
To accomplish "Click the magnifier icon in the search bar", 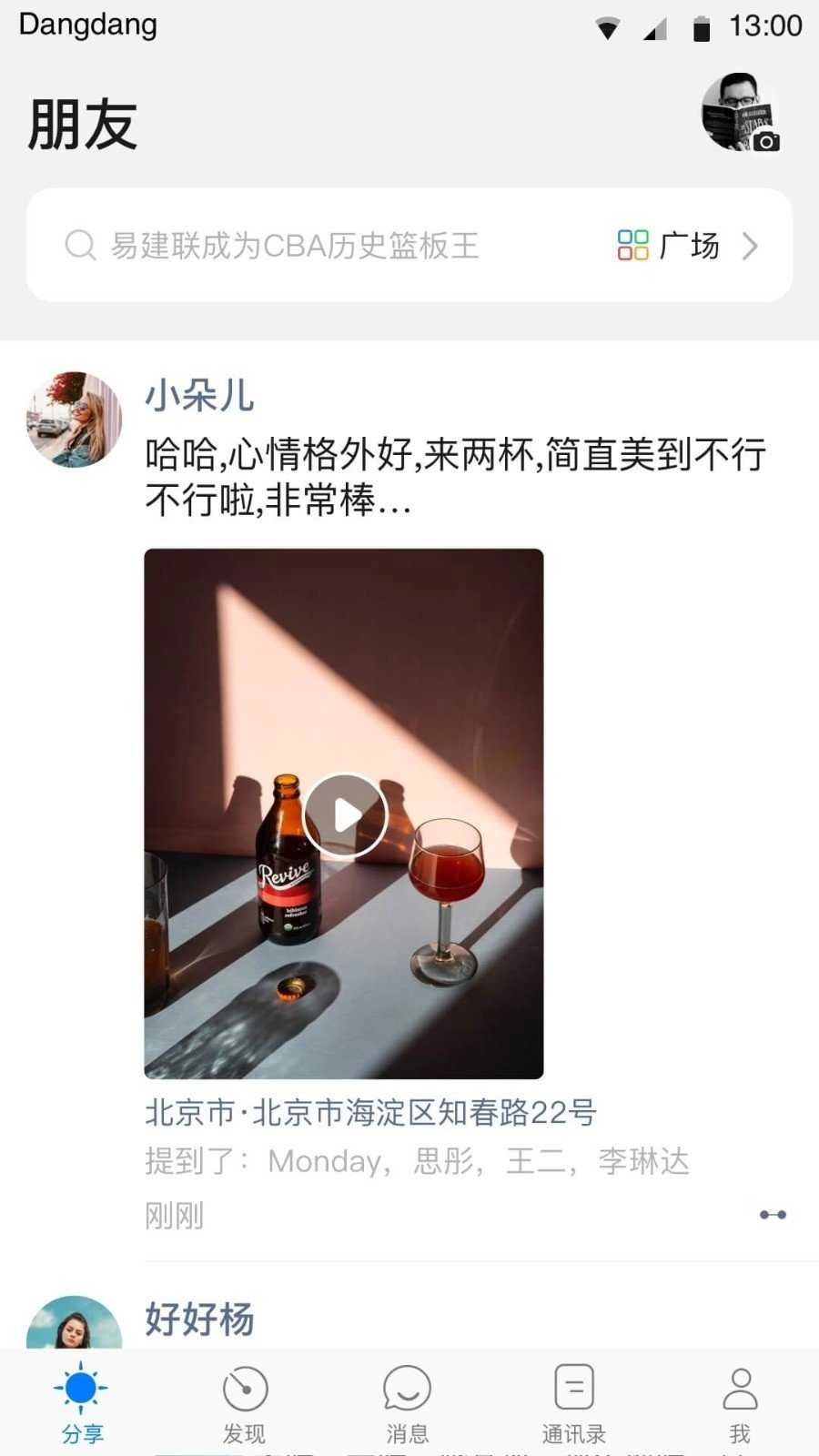I will pos(80,244).
